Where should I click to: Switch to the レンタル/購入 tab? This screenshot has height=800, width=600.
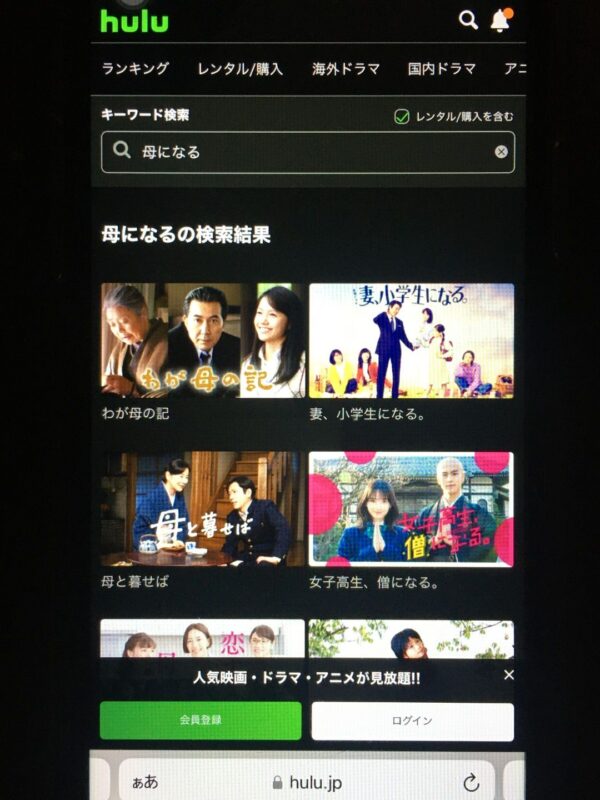(240, 69)
